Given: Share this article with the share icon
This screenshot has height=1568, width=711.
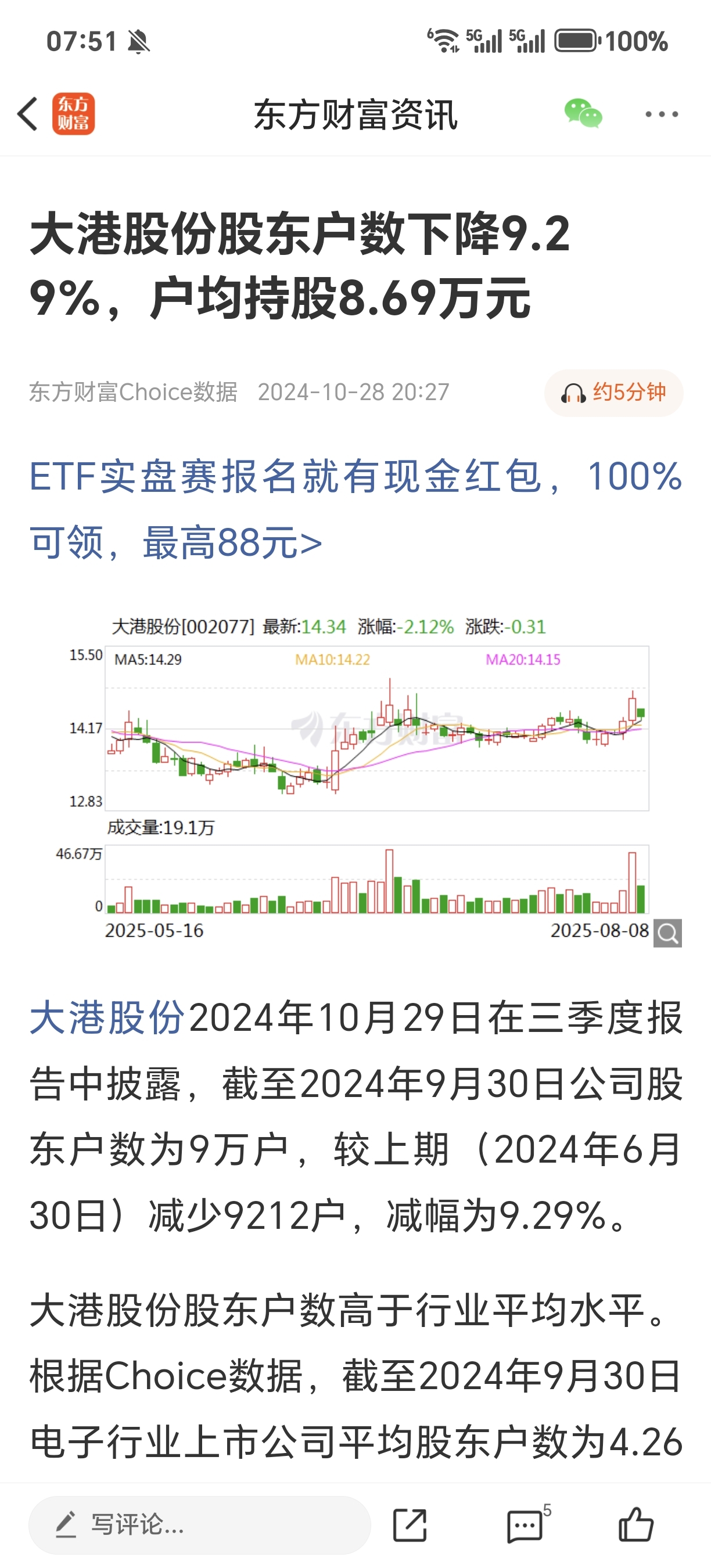Looking at the screenshot, I should 410,1526.
